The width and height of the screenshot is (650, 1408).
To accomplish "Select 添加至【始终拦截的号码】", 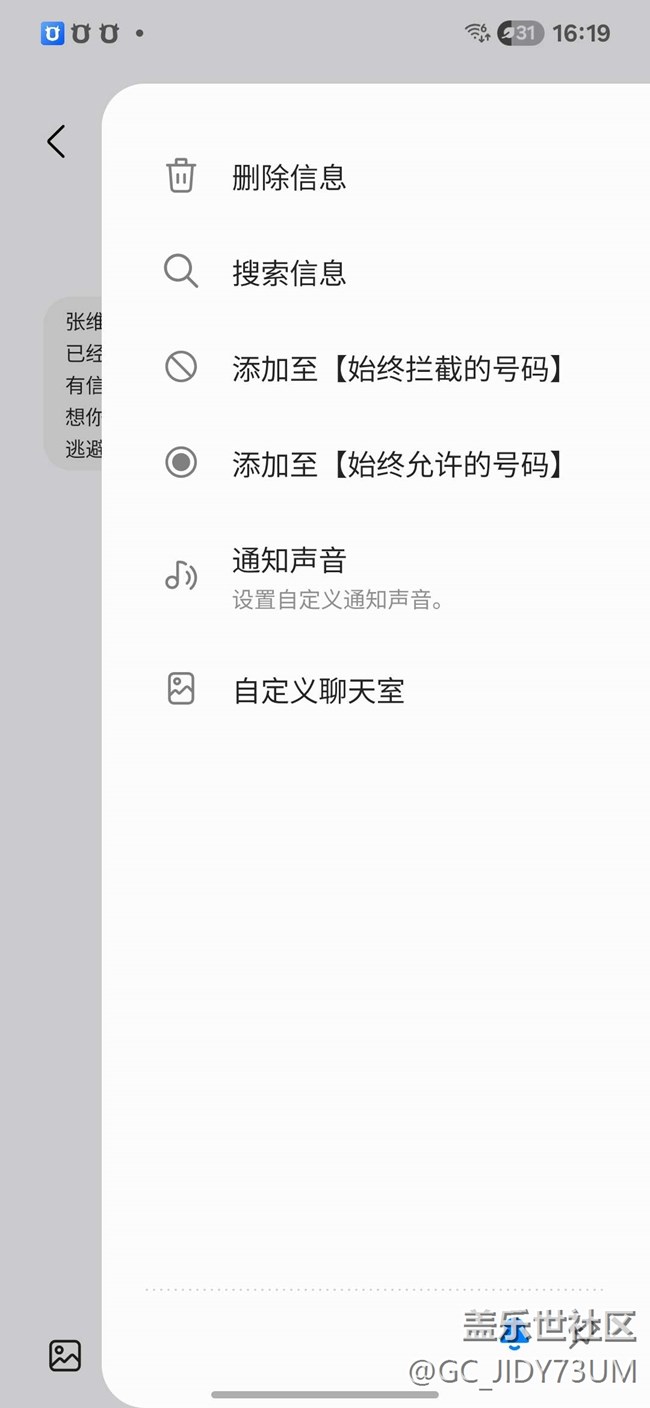I will [399, 368].
